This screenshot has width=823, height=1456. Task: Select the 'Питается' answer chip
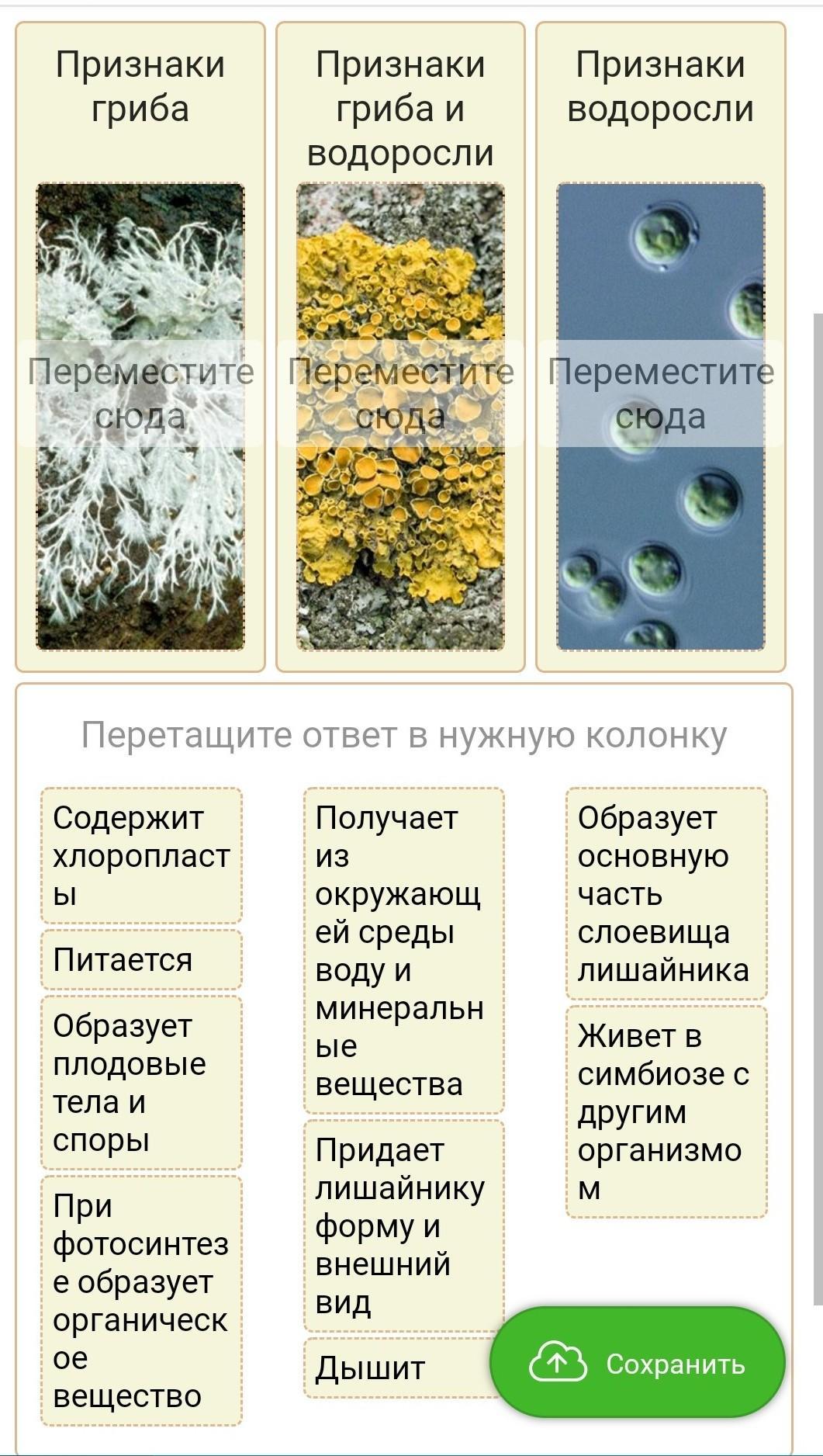pos(141,960)
